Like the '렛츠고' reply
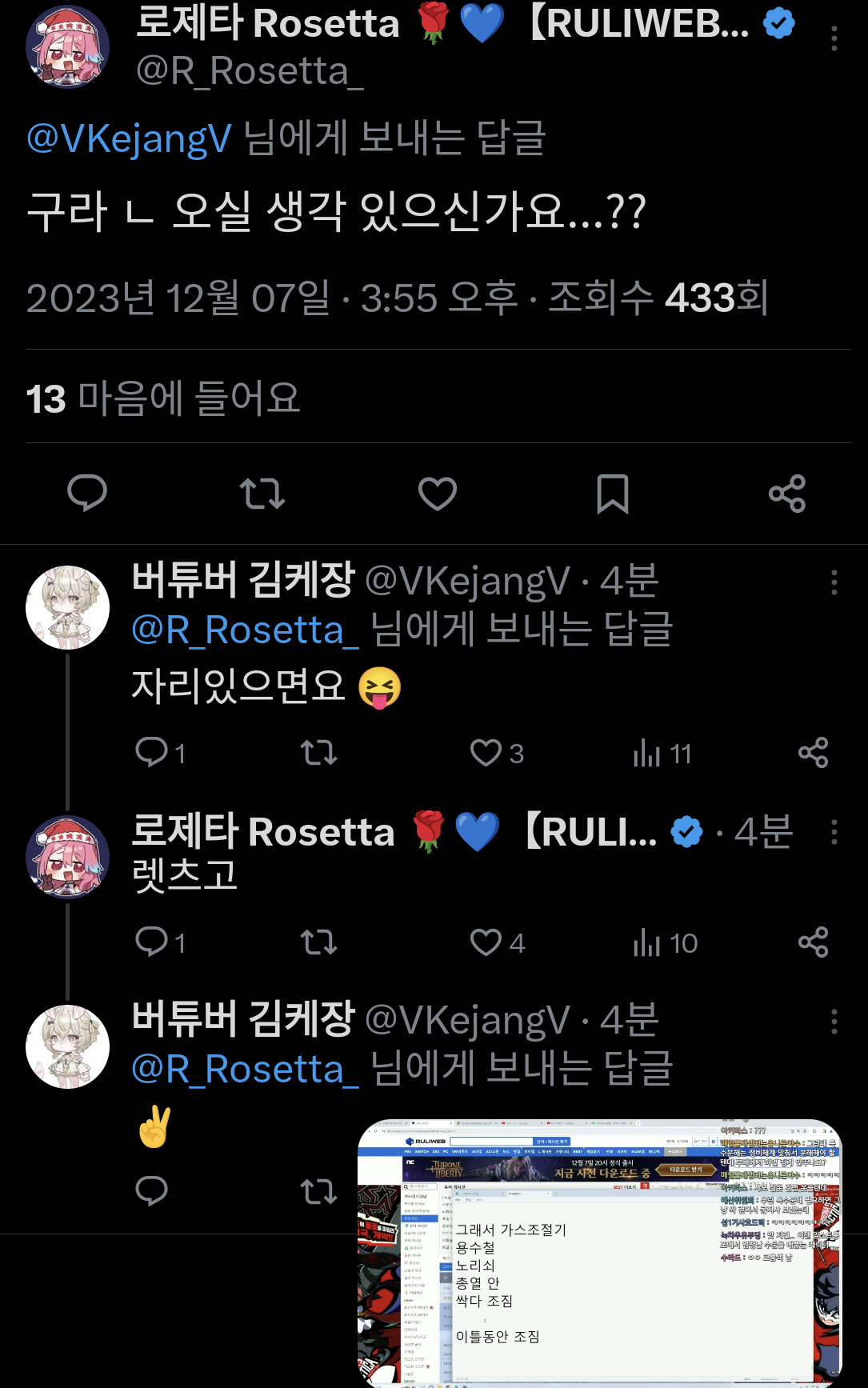The image size is (868, 1388). (486, 942)
